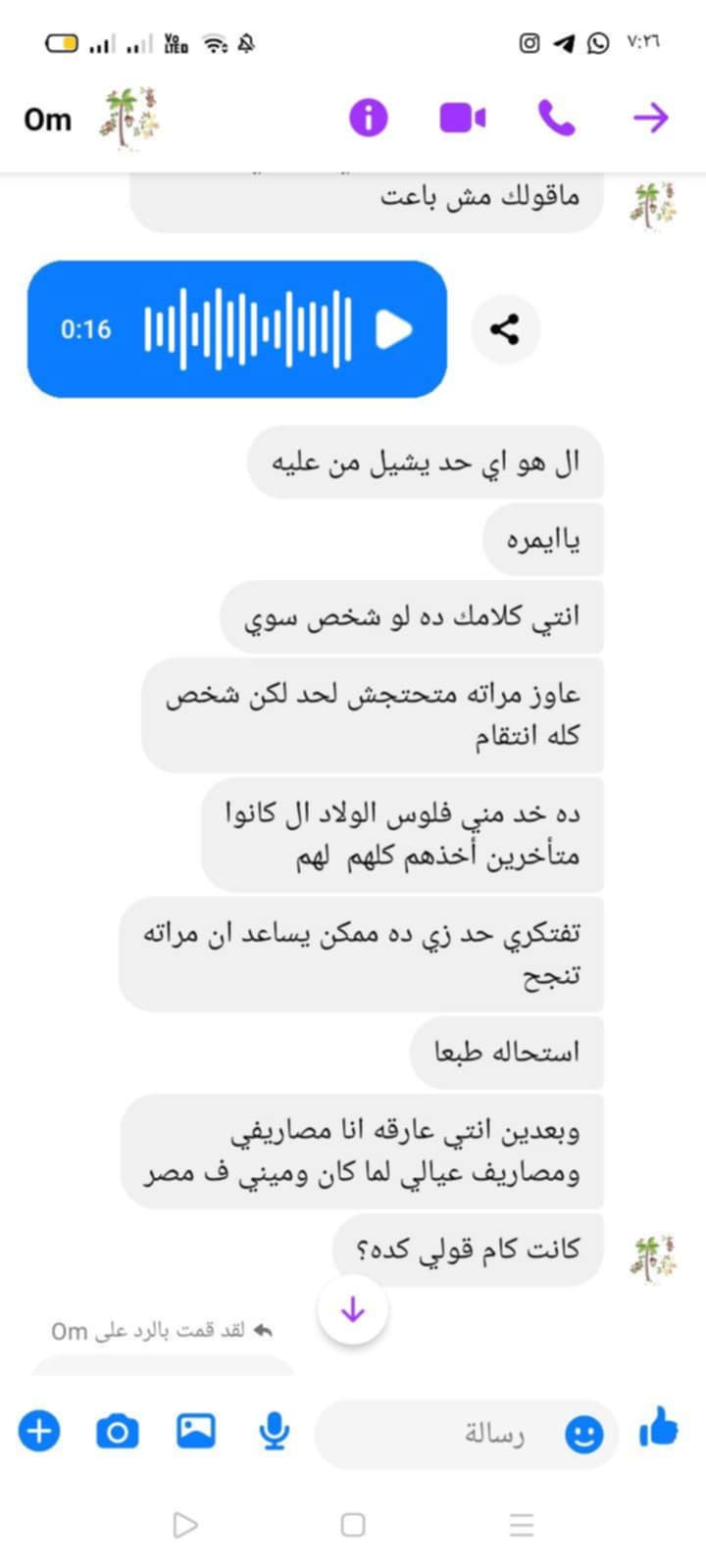Open more options with plus icon

pos(39,1432)
